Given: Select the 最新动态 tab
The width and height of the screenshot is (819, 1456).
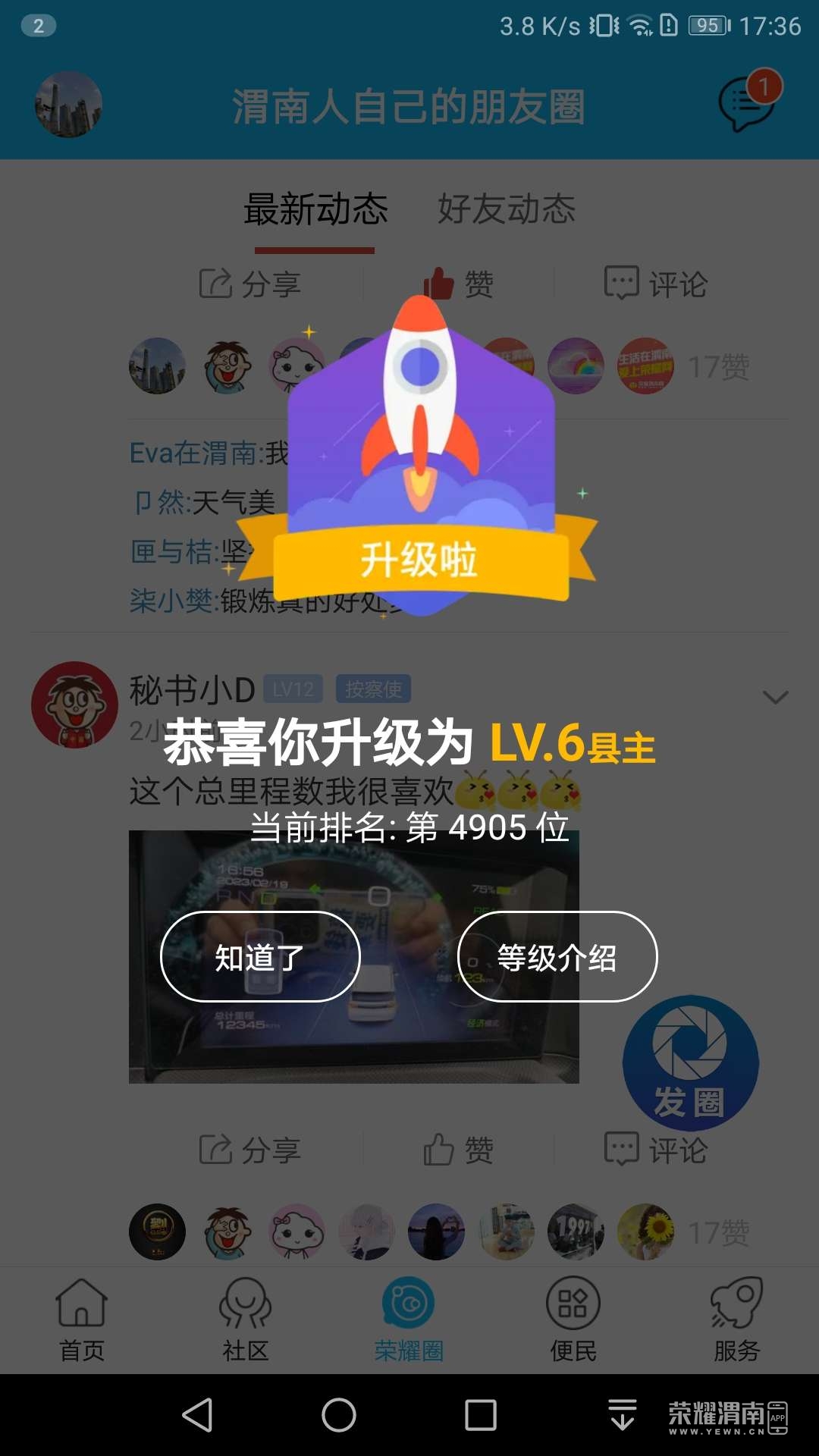Looking at the screenshot, I should pos(315,209).
